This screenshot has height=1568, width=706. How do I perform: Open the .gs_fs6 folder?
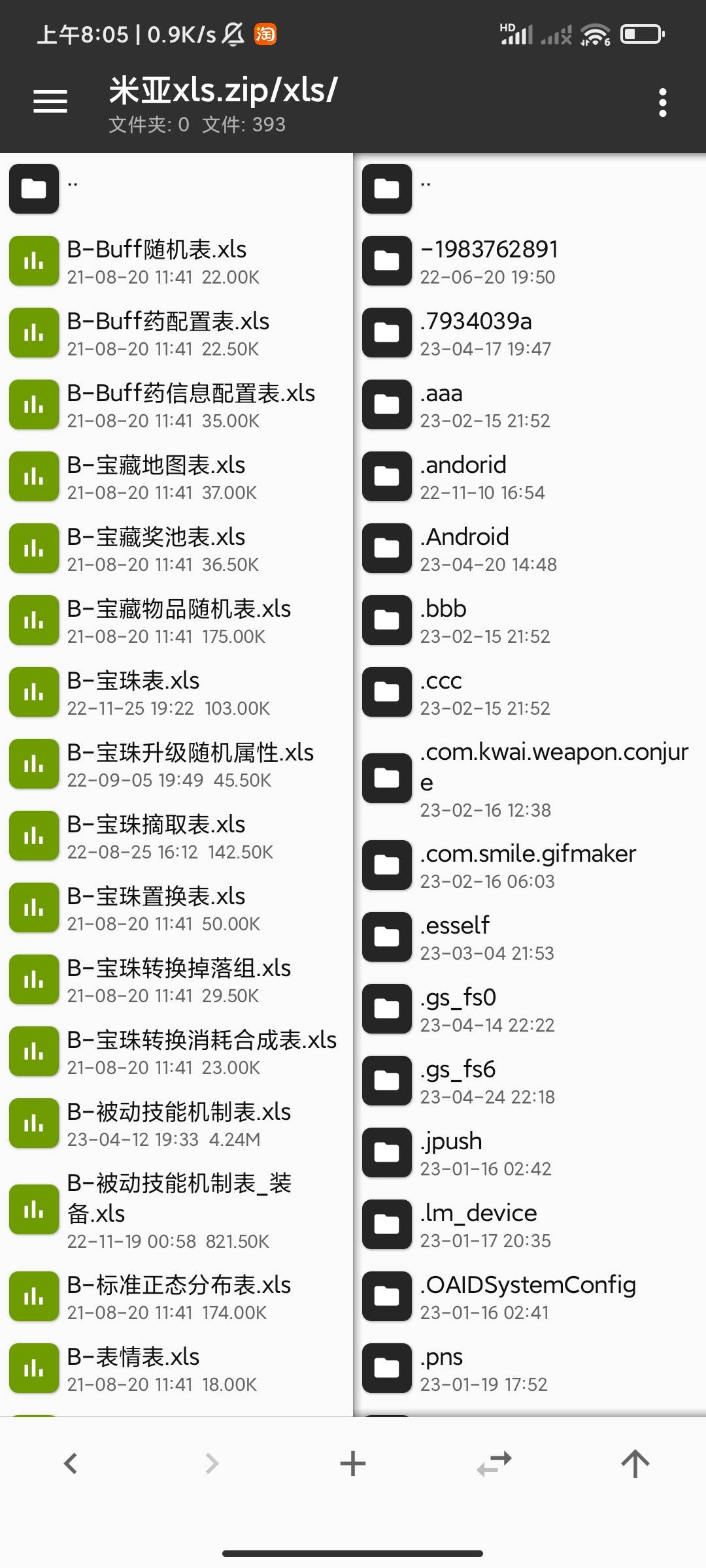click(529, 1081)
